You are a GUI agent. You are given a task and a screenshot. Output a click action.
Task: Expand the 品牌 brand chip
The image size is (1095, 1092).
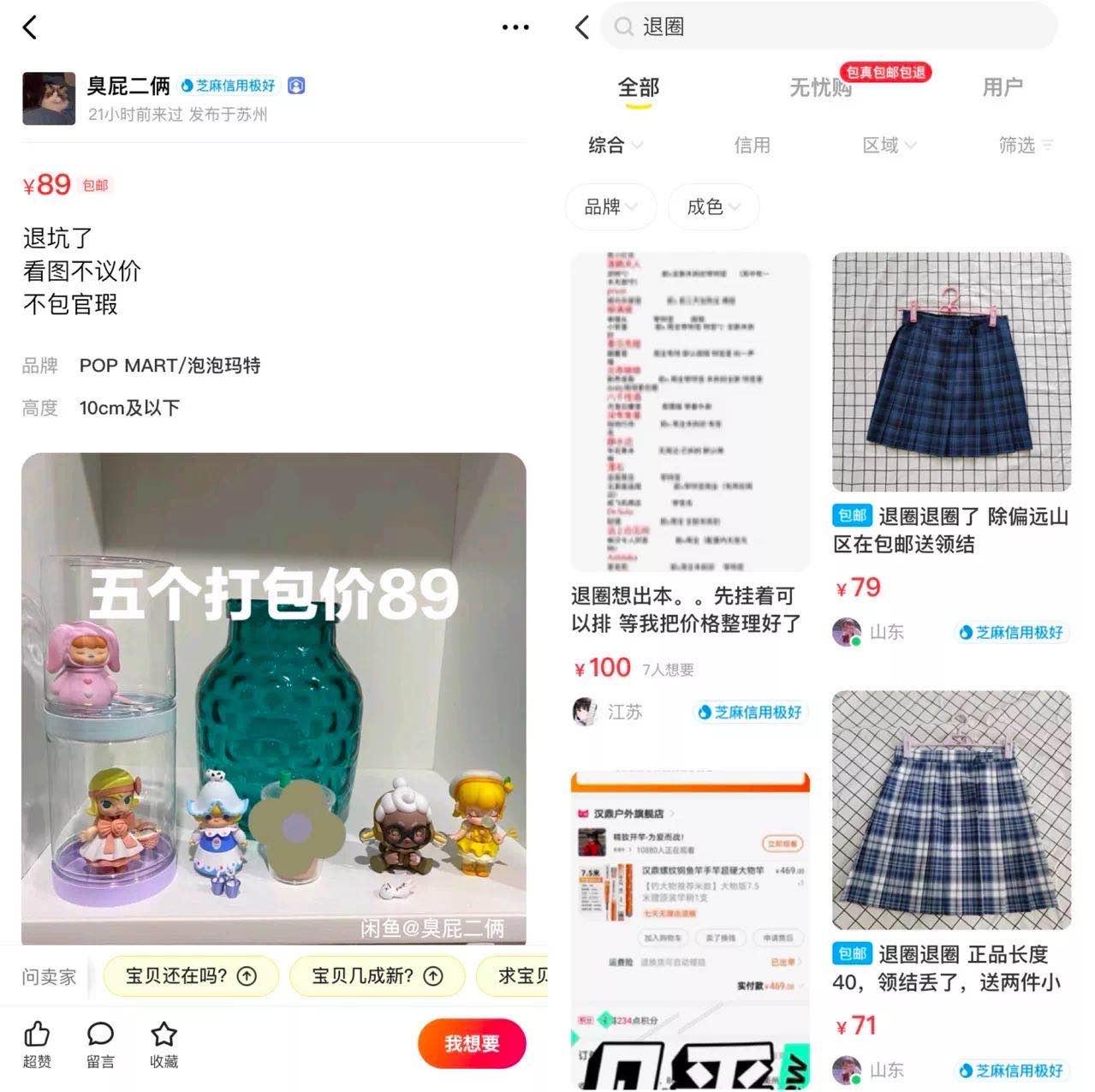coord(610,206)
